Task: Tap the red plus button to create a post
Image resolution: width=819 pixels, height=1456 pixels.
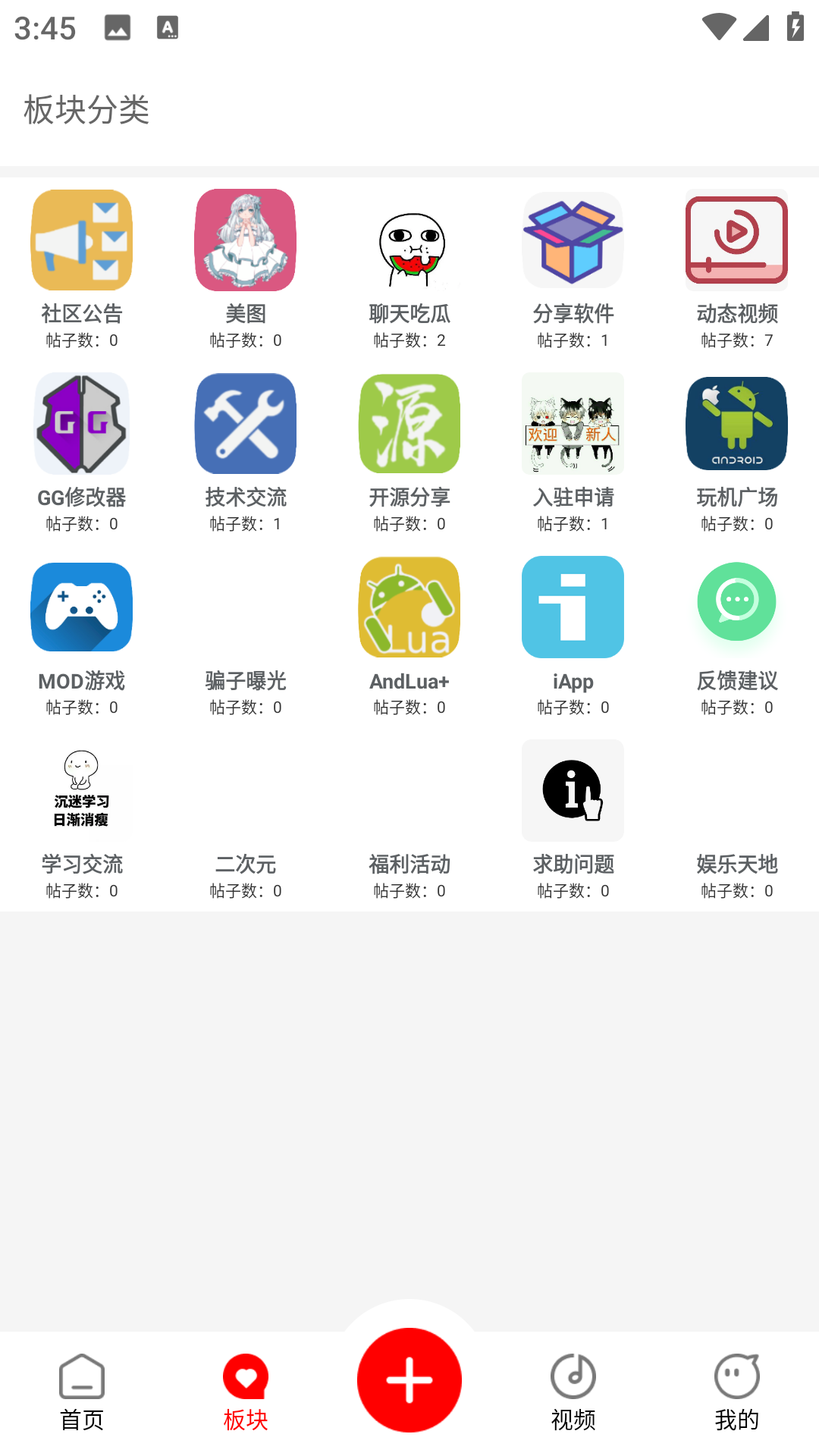Action: [x=409, y=1379]
